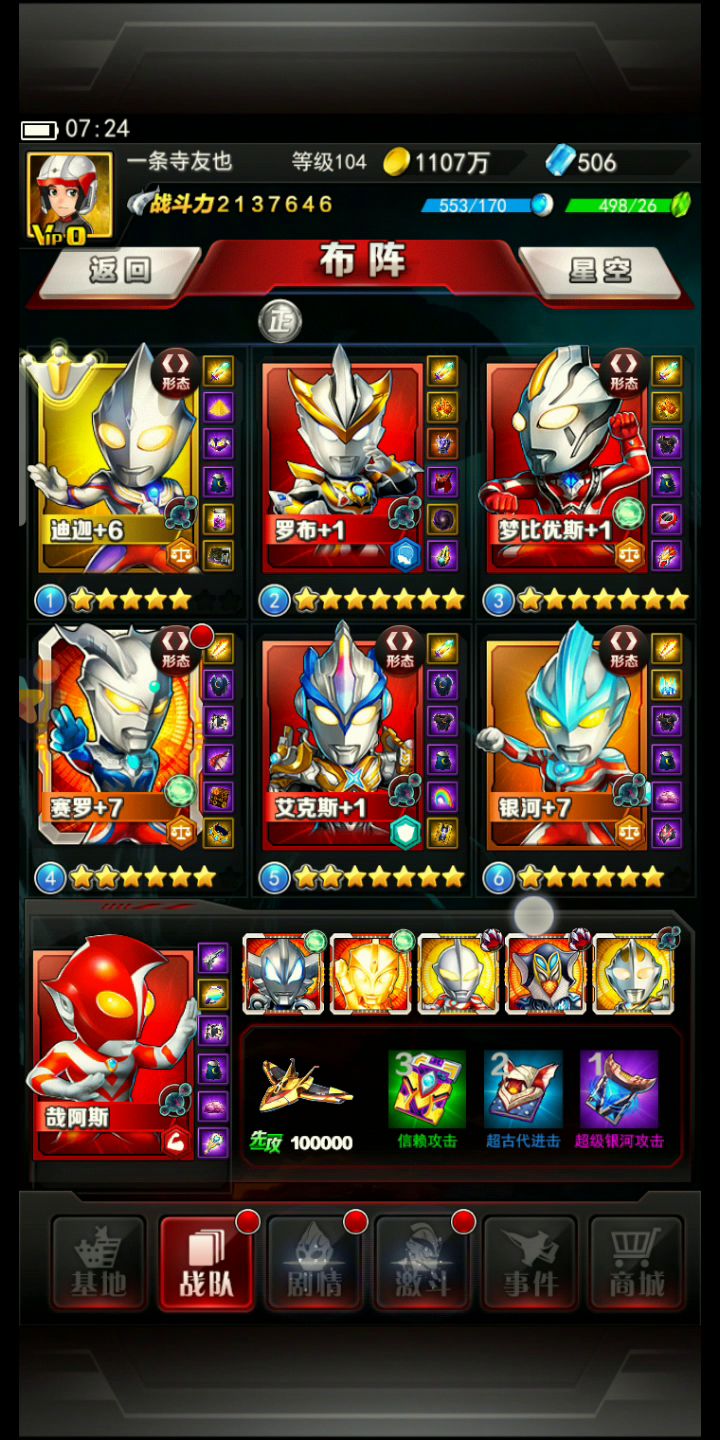The image size is (720, 1440).
Task: Switch to the 剧情 tab
Action: 314,1263
